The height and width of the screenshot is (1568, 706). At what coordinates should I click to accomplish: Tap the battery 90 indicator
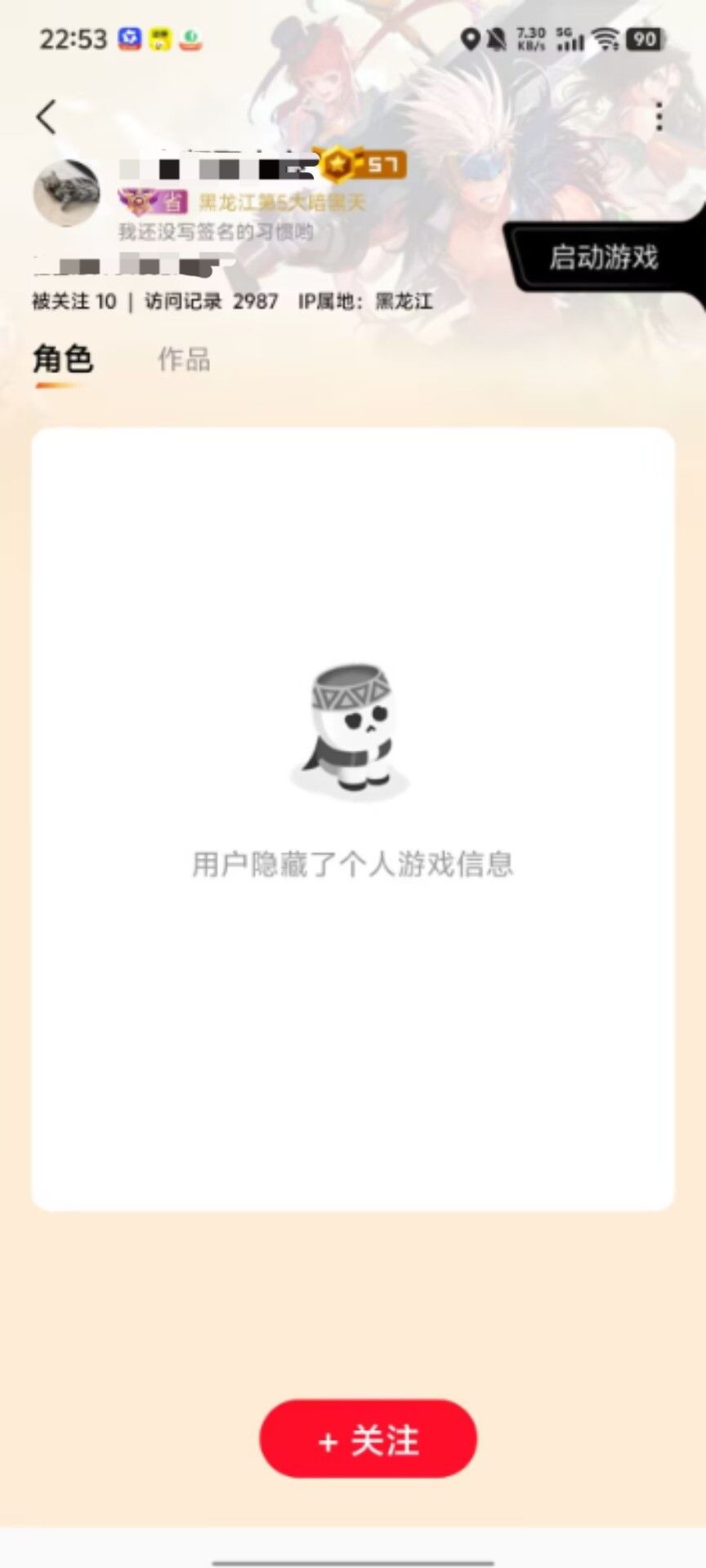(x=645, y=38)
